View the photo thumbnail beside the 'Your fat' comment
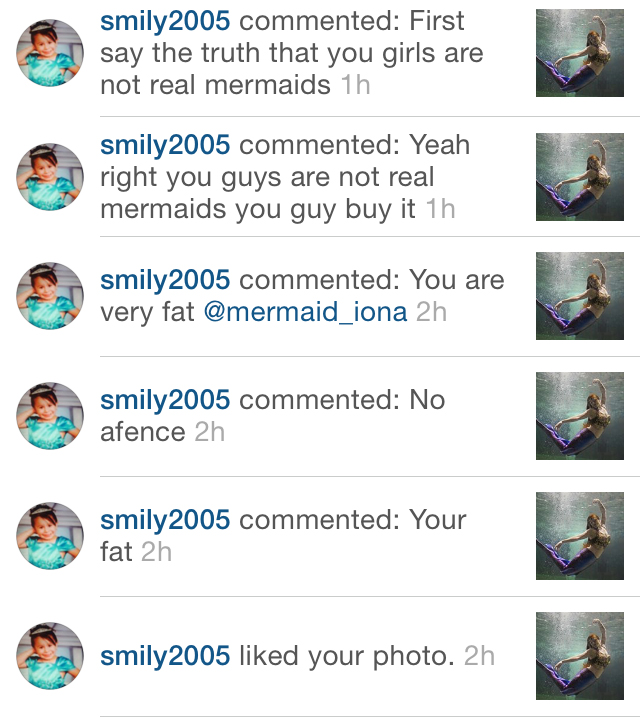The width and height of the screenshot is (640, 724). (580, 536)
